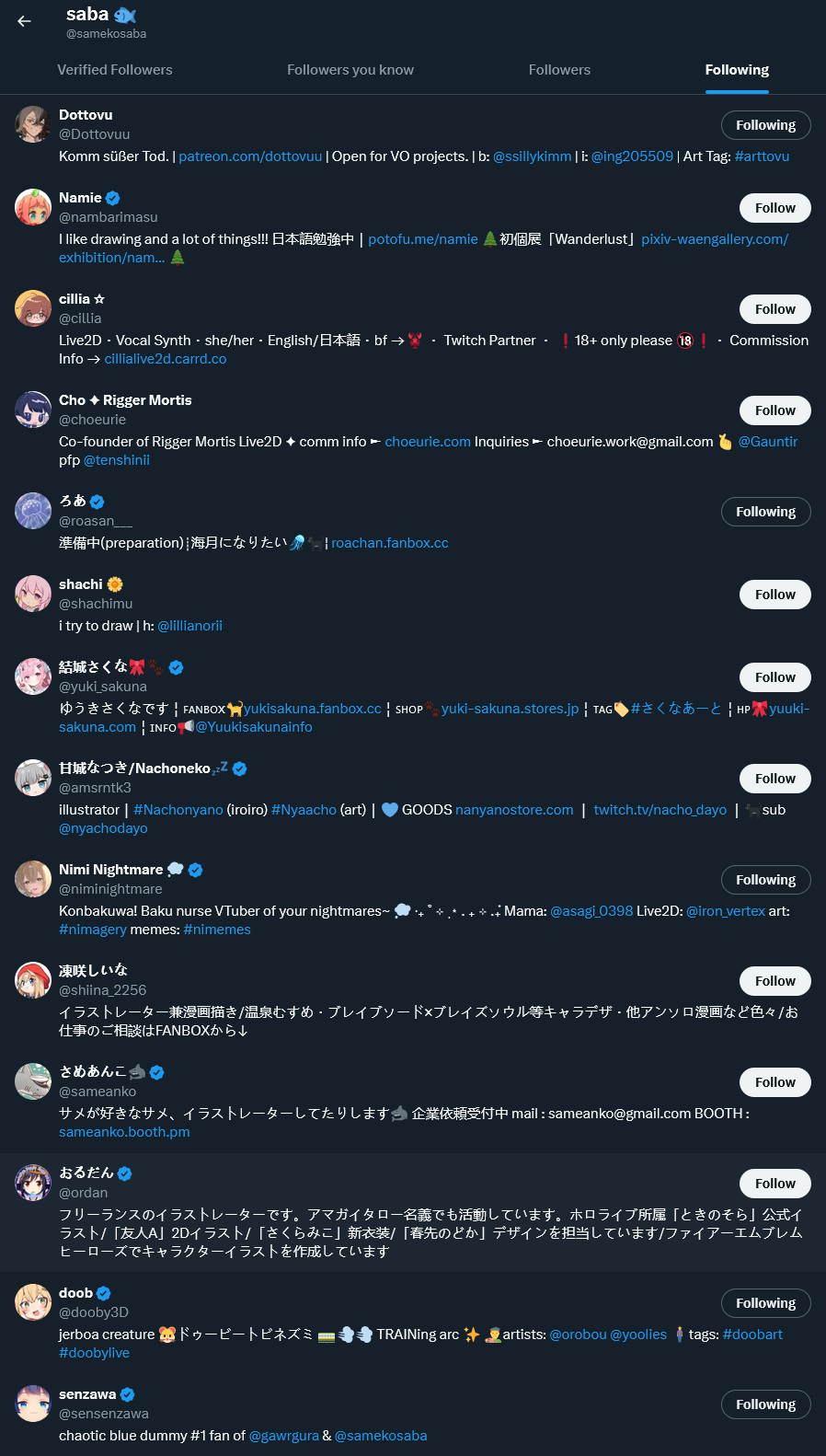
Task: Go back with the arrow icon
Action: tap(25, 21)
